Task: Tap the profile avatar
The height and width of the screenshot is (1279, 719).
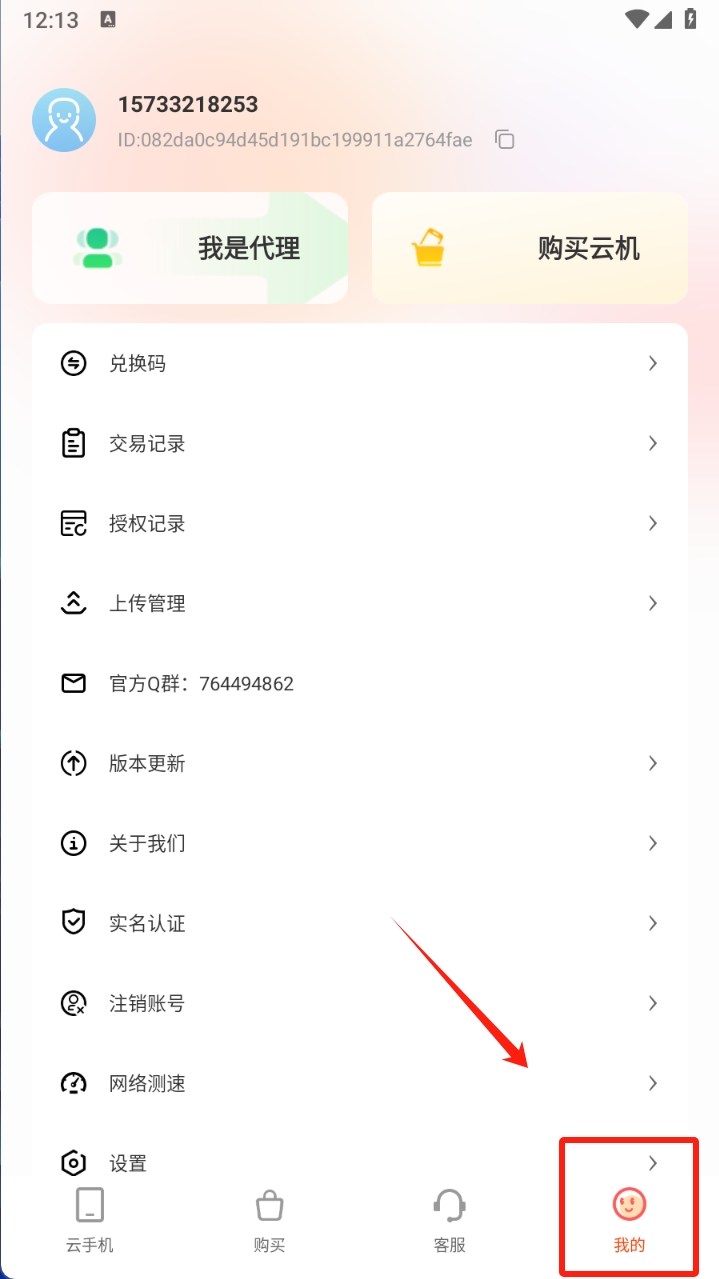Action: (64, 120)
